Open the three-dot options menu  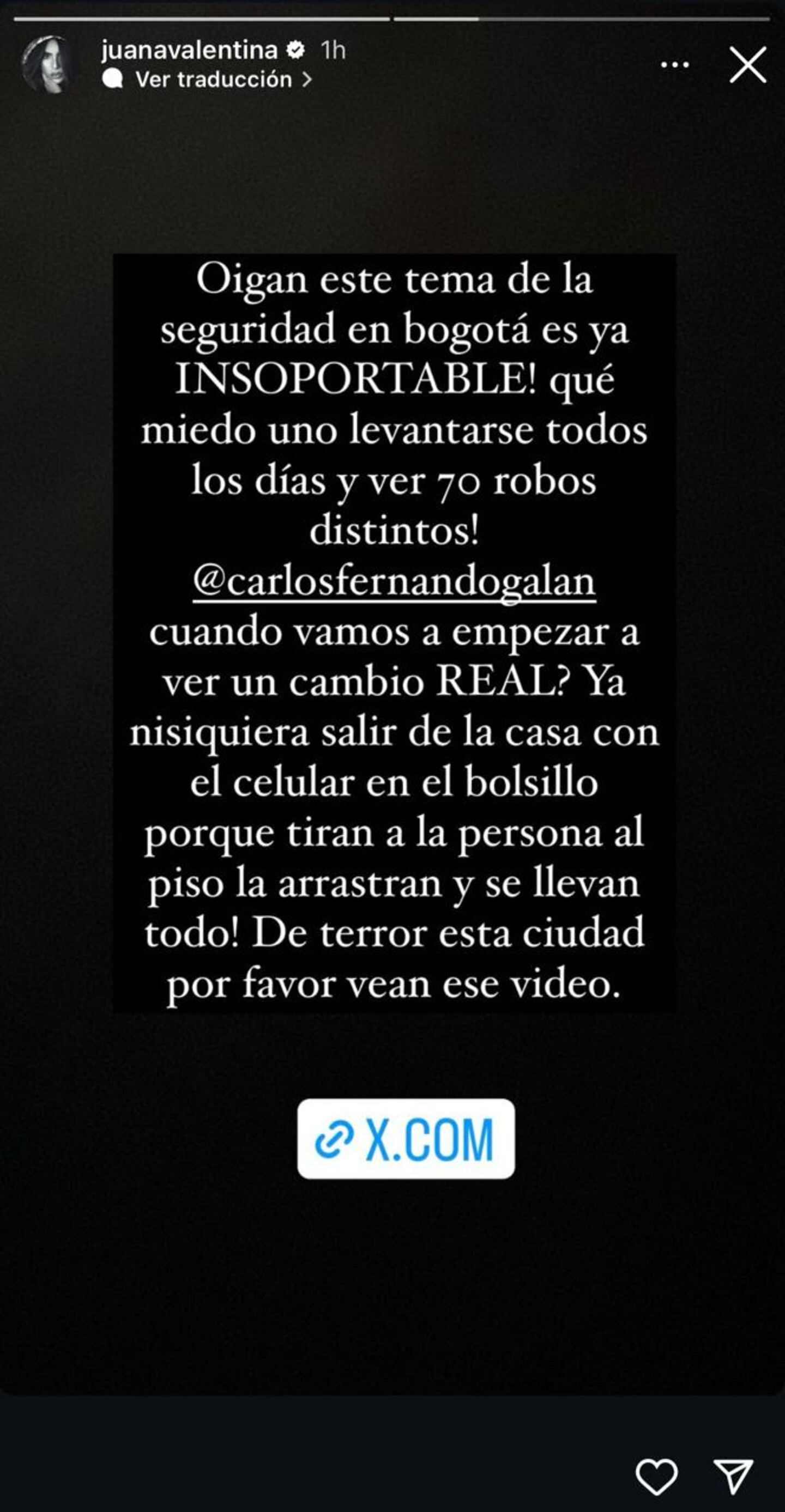click(675, 64)
